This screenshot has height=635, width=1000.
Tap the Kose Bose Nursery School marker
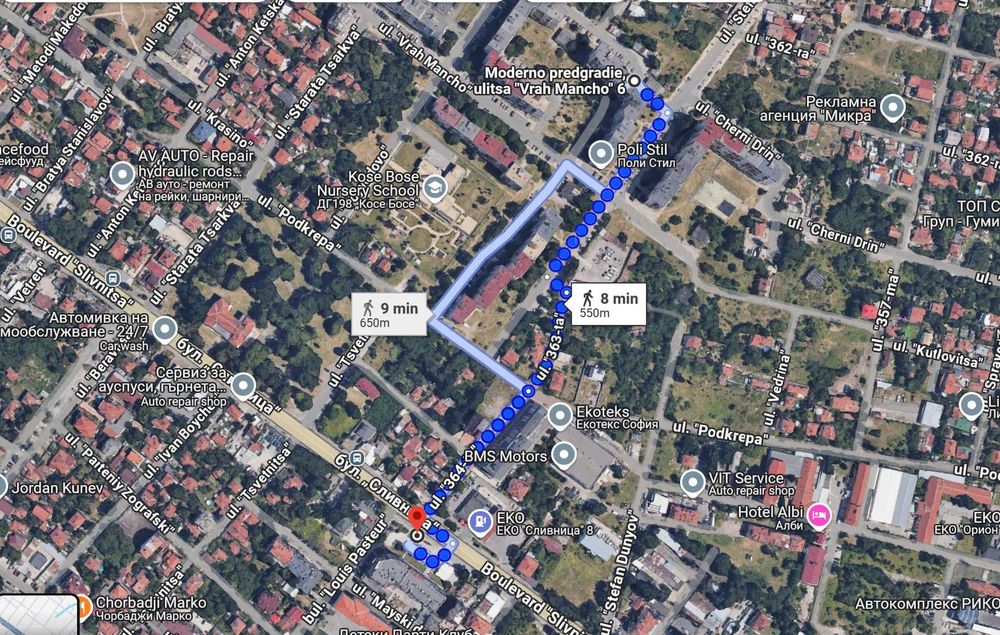click(435, 187)
